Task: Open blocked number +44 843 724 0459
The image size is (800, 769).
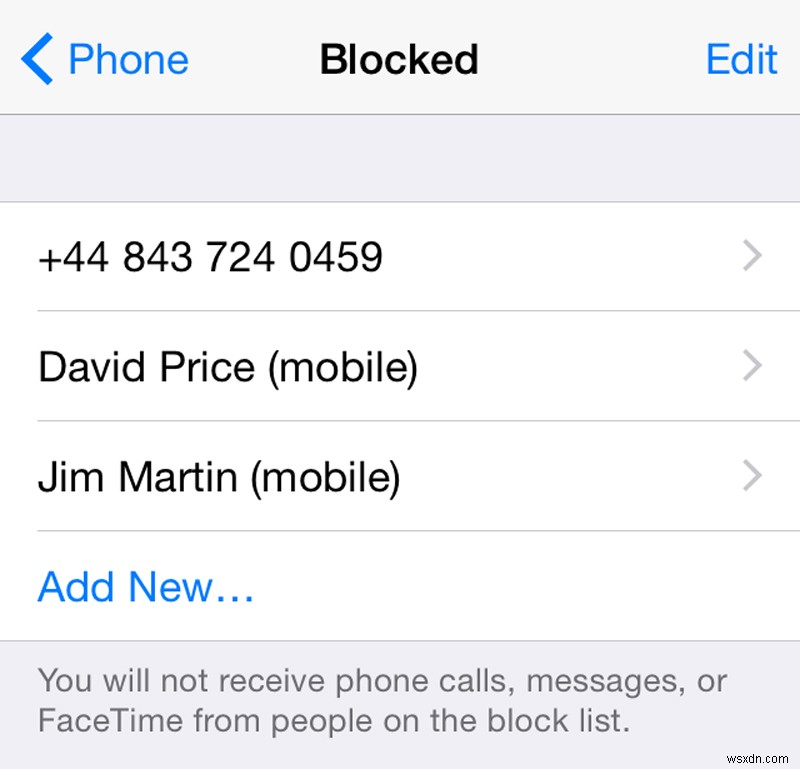Action: 400,257
